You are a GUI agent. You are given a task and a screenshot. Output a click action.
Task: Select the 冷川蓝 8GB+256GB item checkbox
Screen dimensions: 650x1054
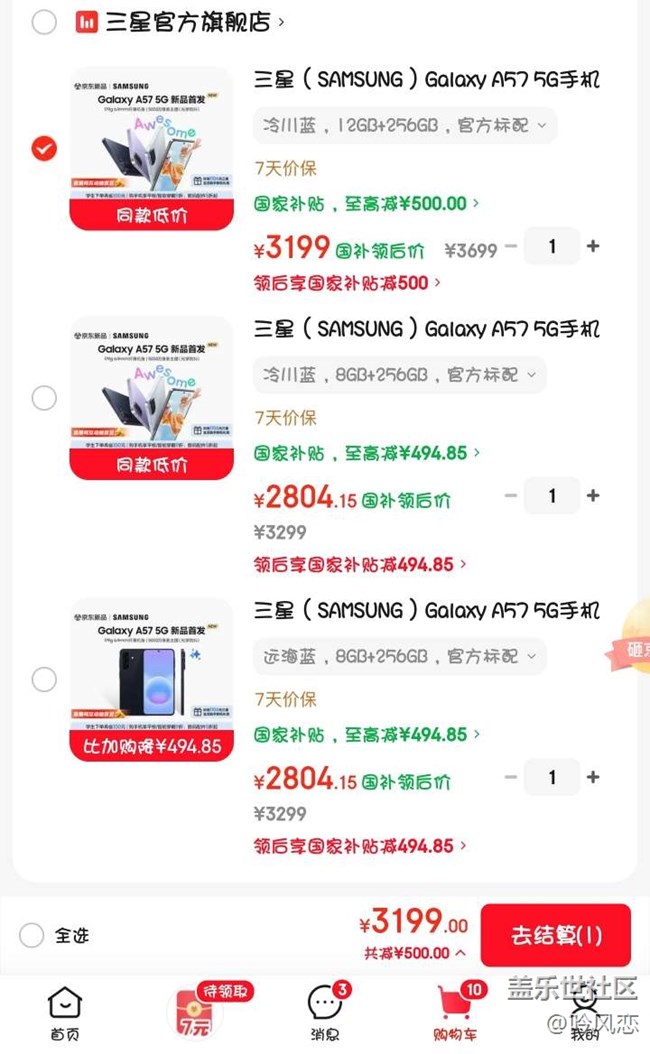coord(44,398)
